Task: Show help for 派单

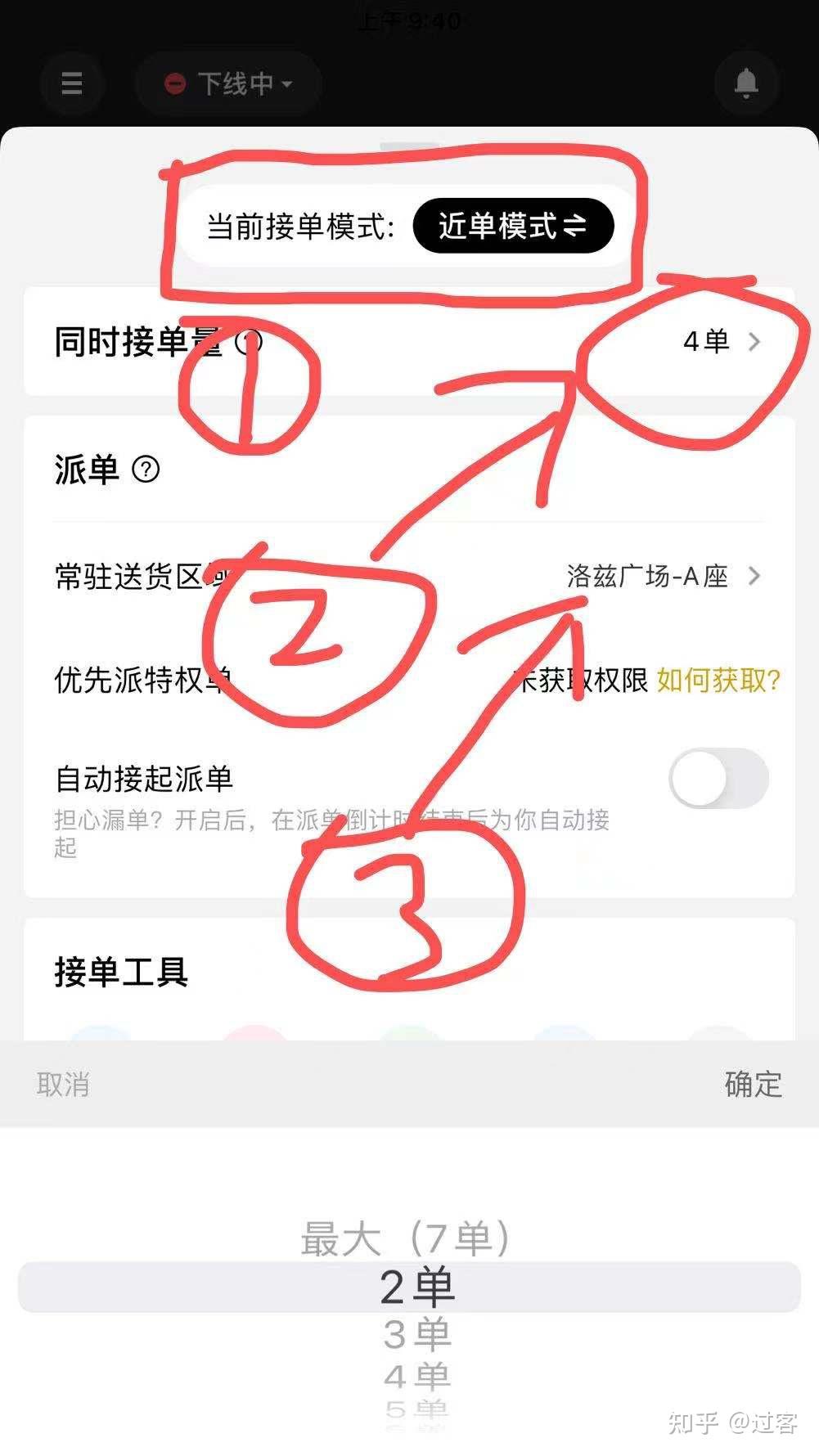Action: click(x=146, y=470)
